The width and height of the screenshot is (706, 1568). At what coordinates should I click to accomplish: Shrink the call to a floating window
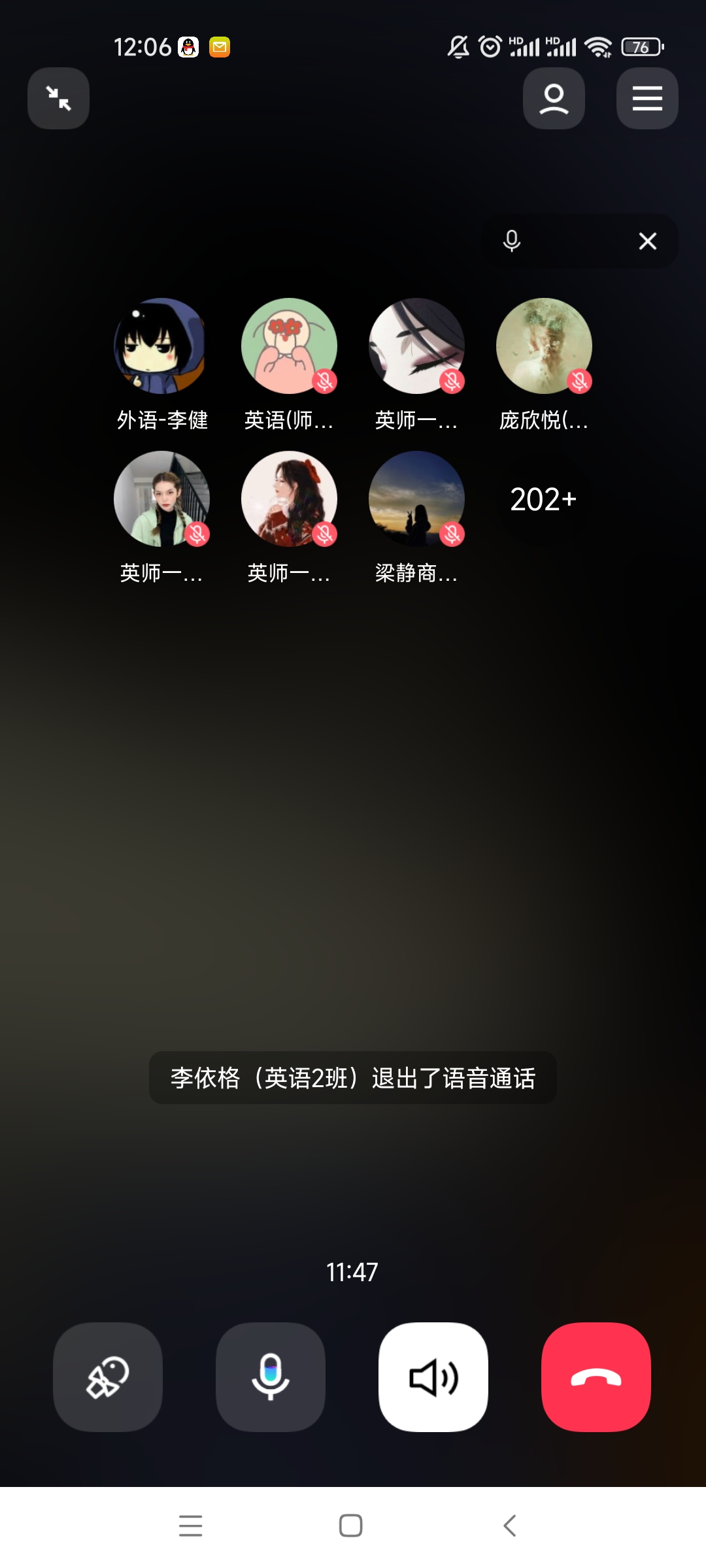[58, 98]
